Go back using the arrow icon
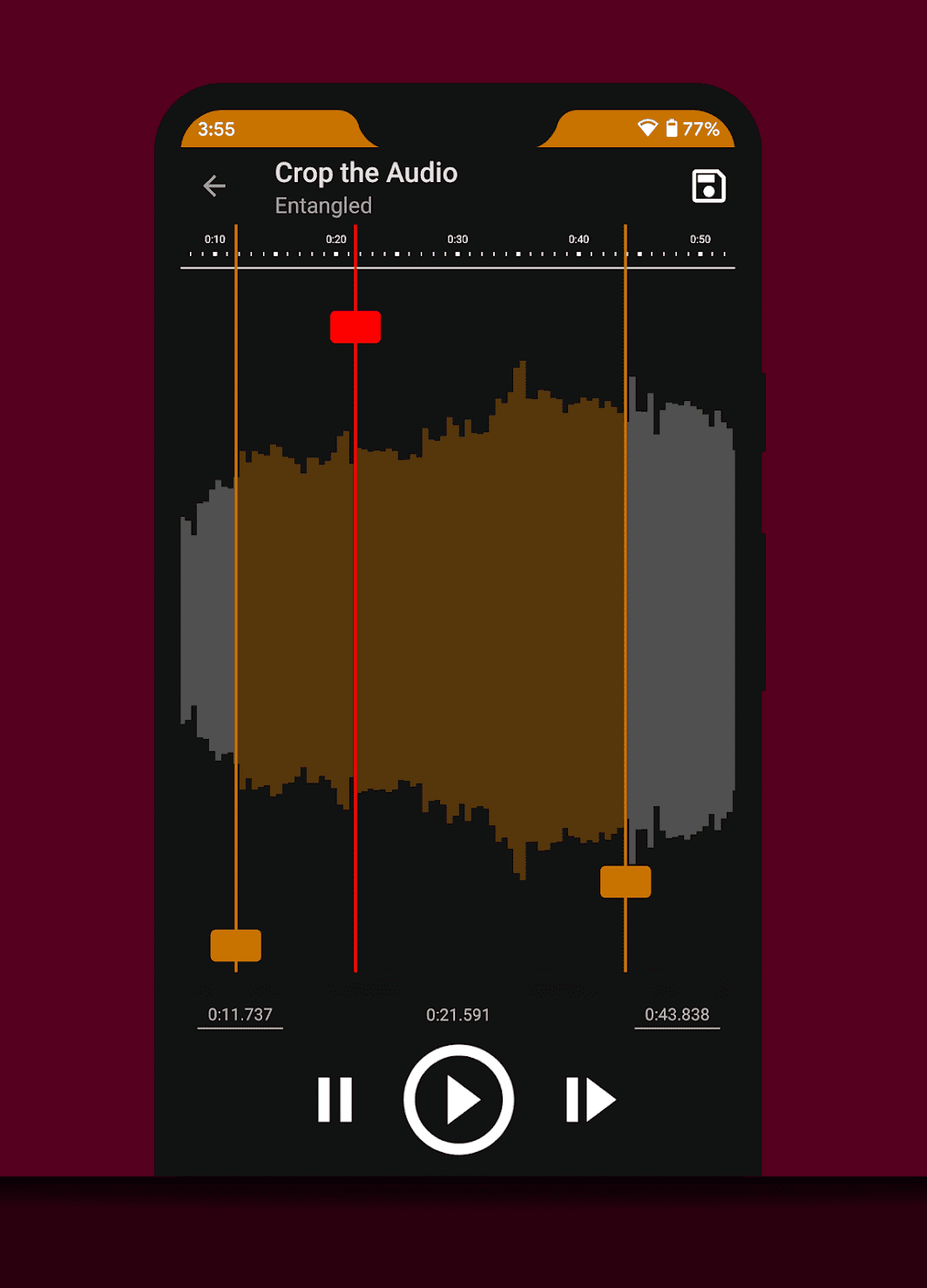This screenshot has width=927, height=1288. [214, 186]
